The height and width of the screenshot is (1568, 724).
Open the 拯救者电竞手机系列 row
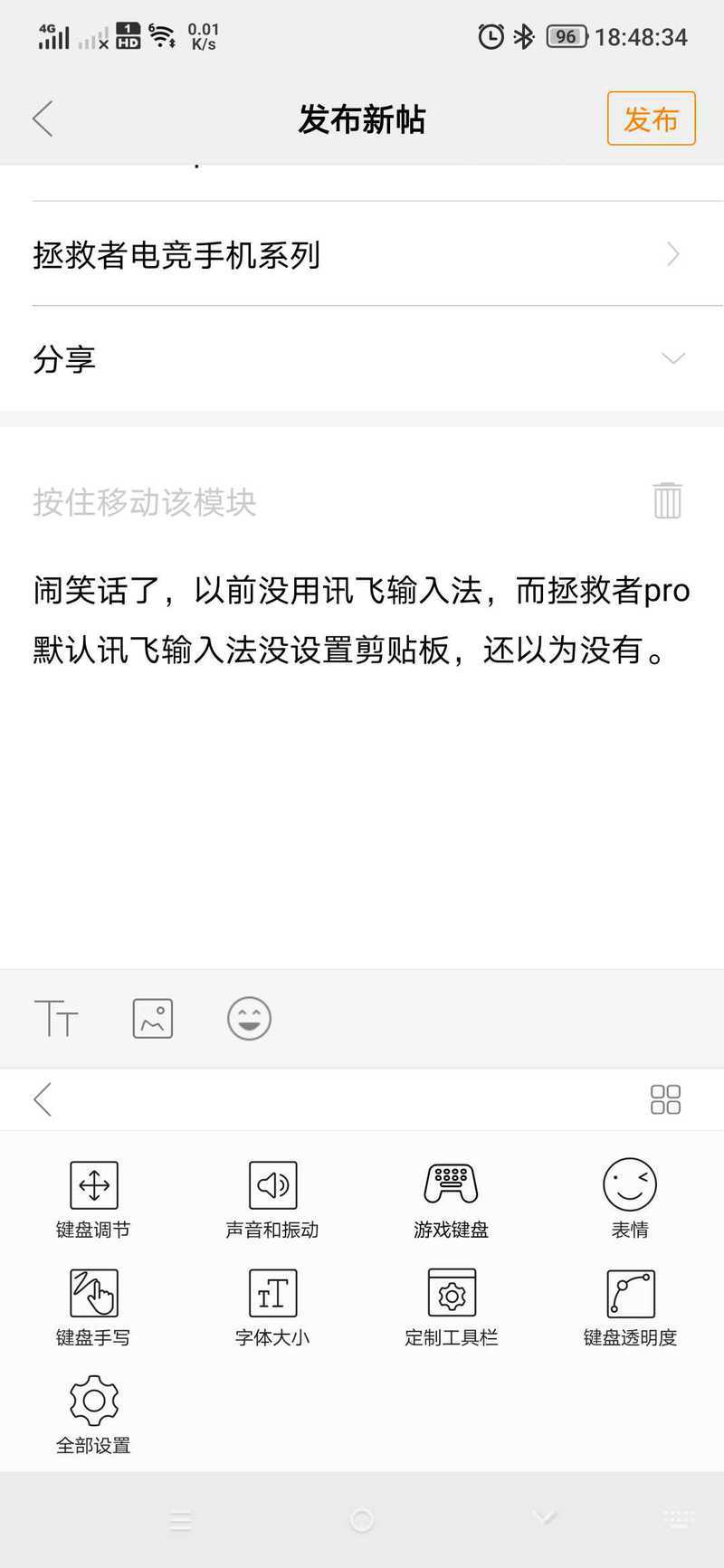(x=362, y=254)
